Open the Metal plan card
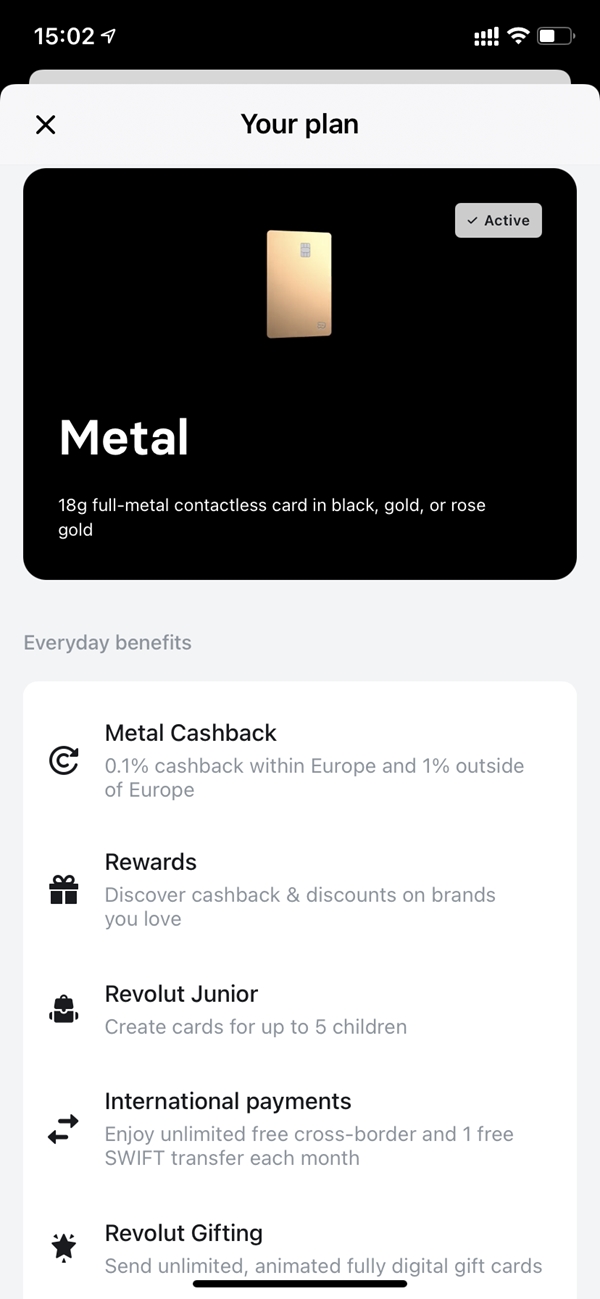The width and height of the screenshot is (600, 1299). [300, 374]
